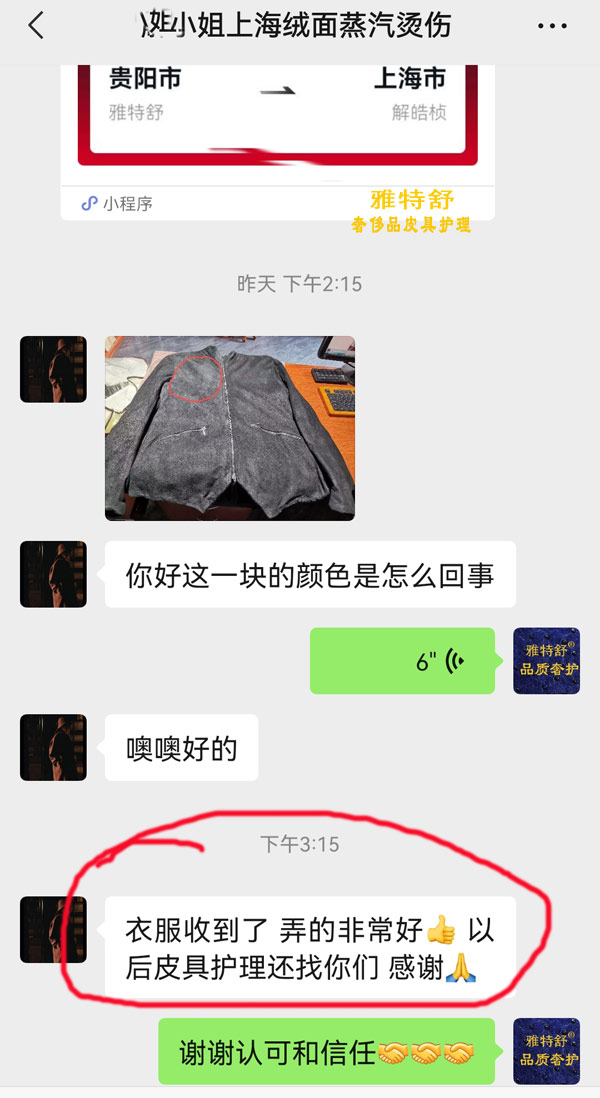Open the profile avatar beside 噢噢好的
The height and width of the screenshot is (1098, 600).
tap(53, 747)
